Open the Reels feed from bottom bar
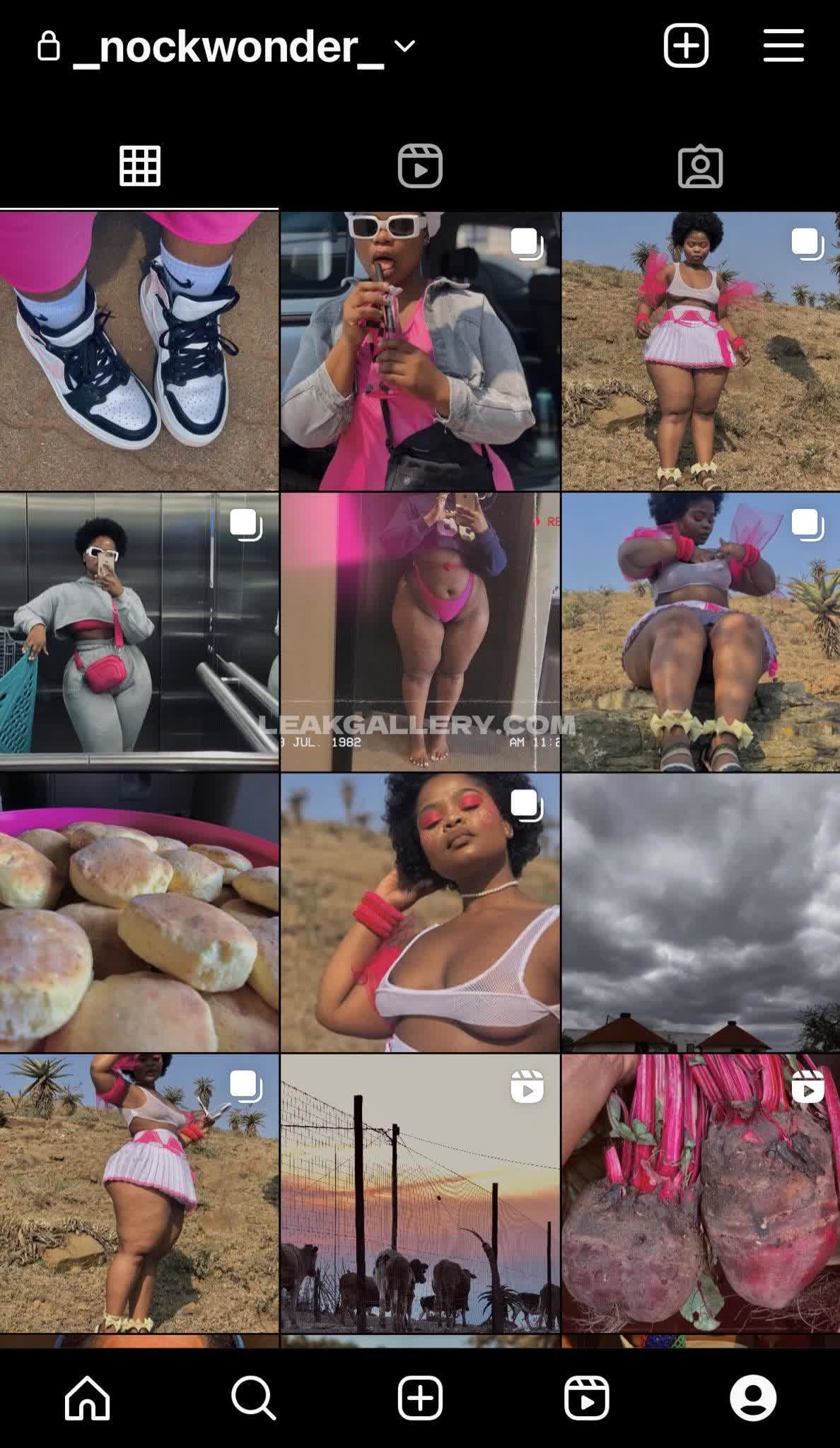 (586, 1397)
